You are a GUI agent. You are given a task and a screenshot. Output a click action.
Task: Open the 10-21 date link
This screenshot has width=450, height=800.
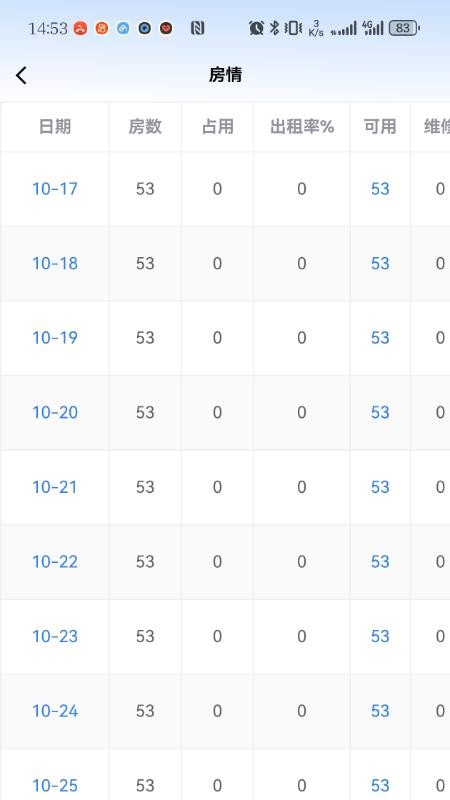pyautogui.click(x=55, y=487)
